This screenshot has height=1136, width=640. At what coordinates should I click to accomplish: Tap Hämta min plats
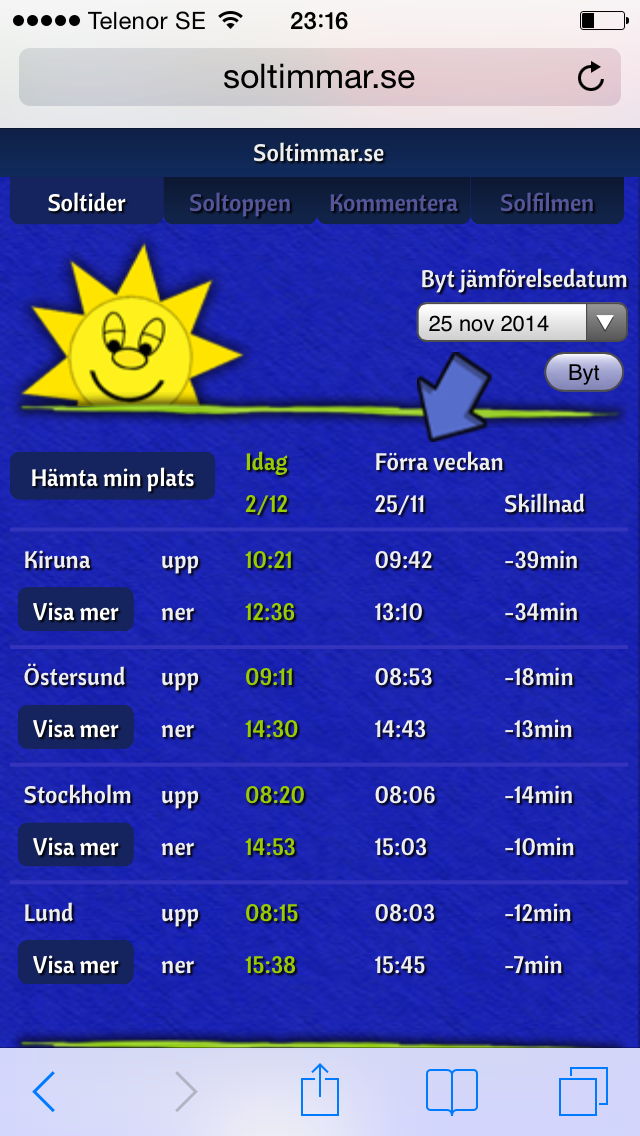pos(112,477)
